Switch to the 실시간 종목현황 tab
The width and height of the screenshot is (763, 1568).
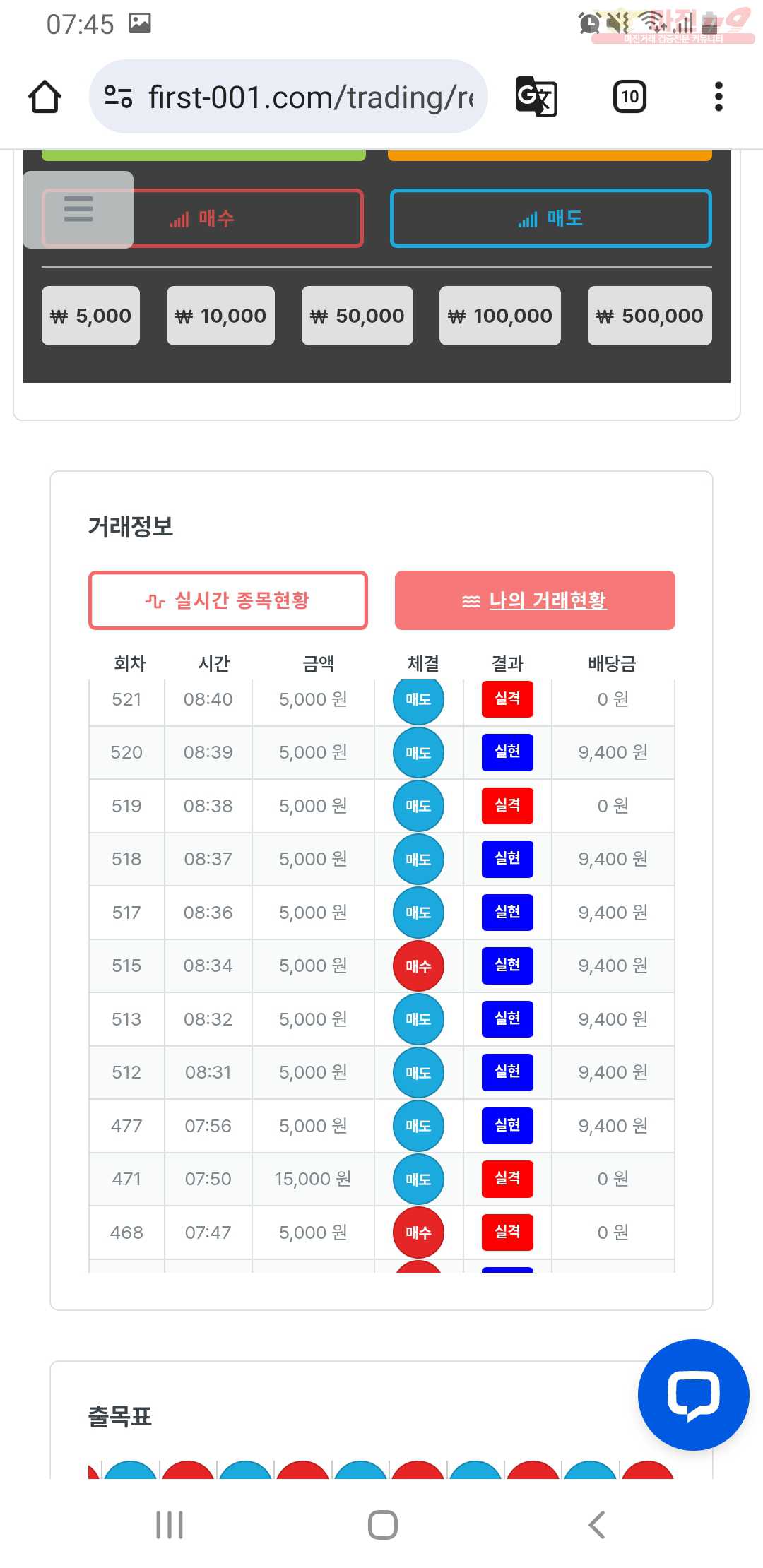tap(227, 600)
